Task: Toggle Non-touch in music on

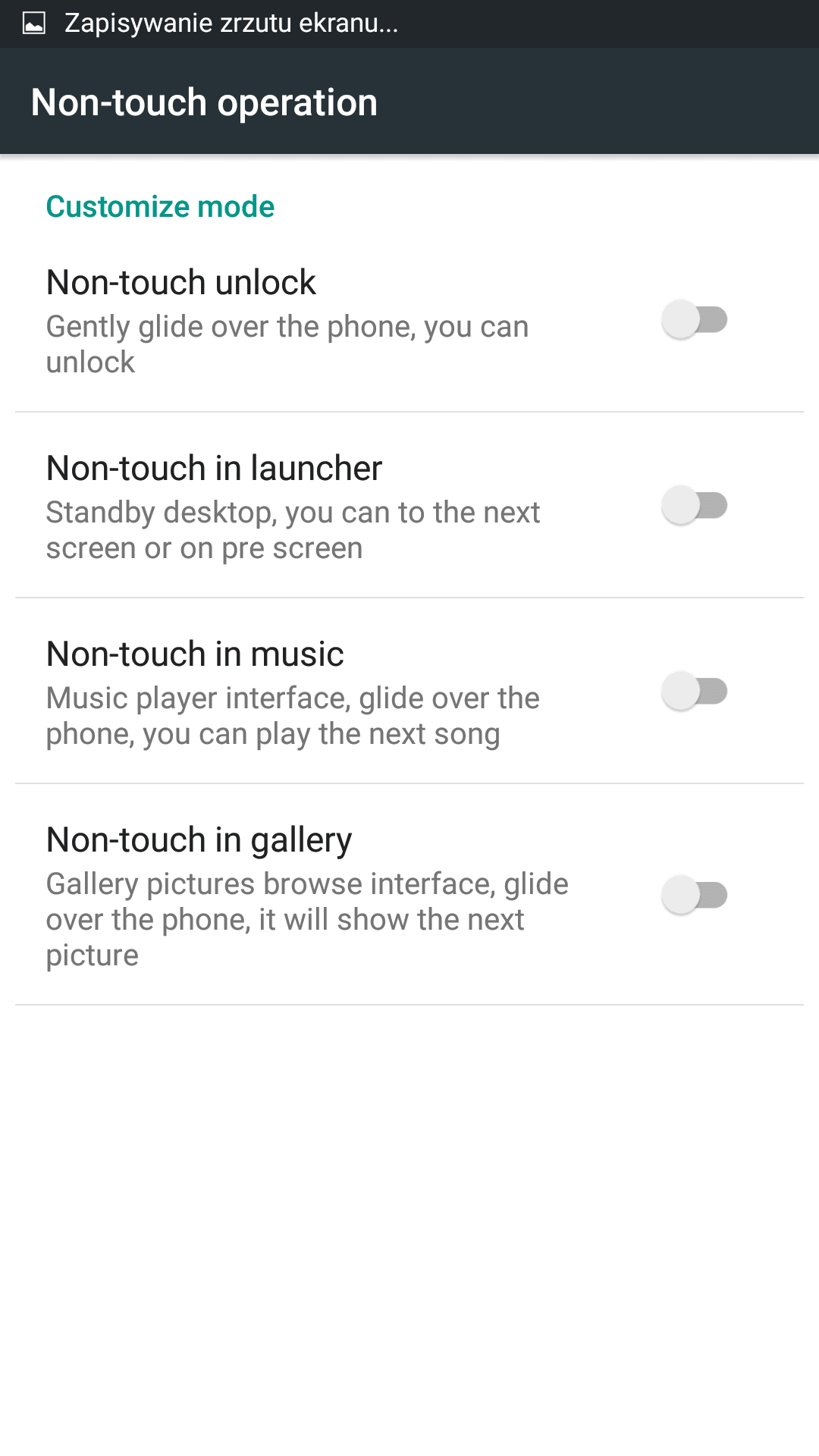Action: click(695, 691)
